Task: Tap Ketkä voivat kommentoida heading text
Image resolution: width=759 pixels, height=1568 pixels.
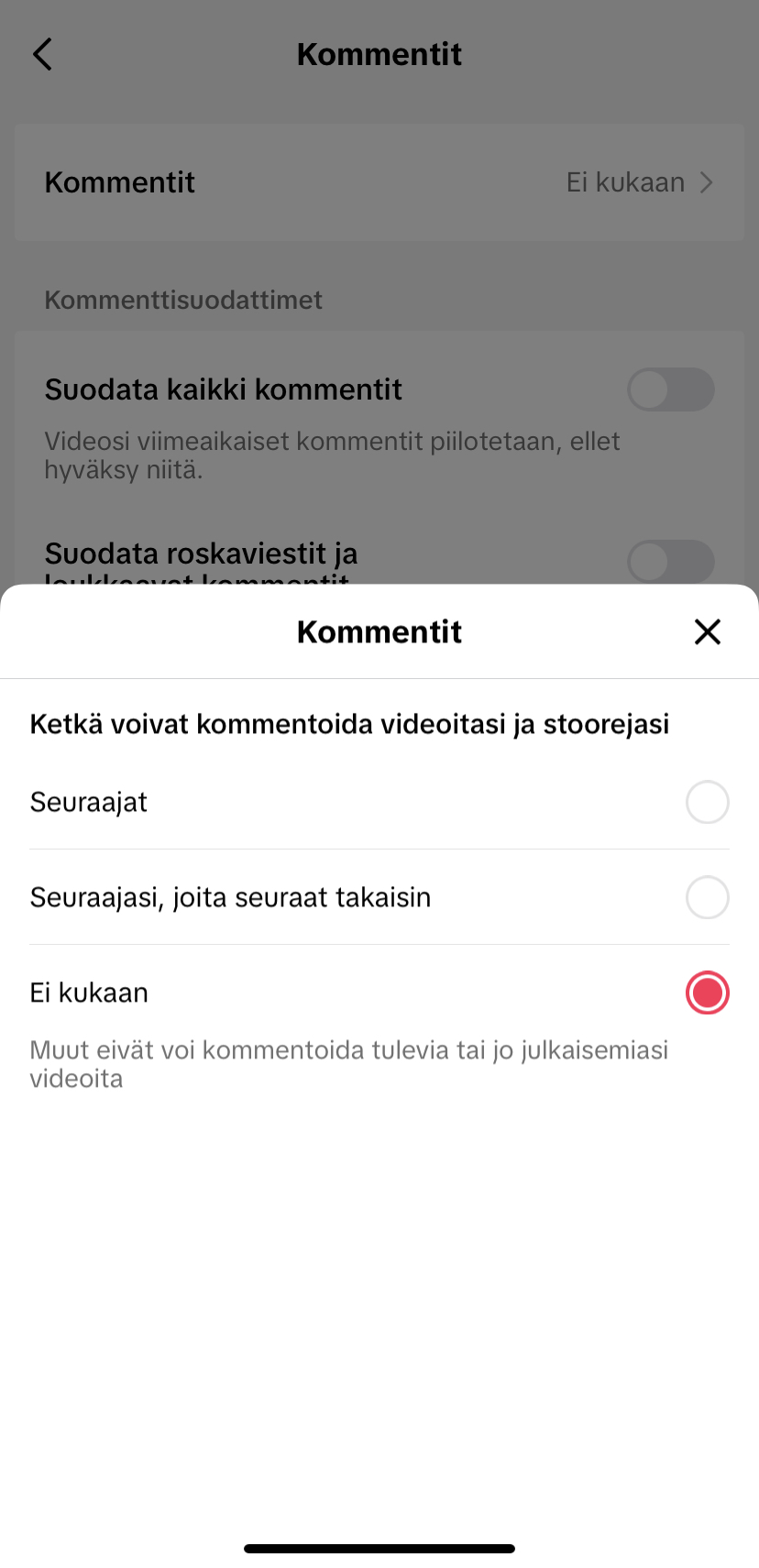Action: point(350,723)
